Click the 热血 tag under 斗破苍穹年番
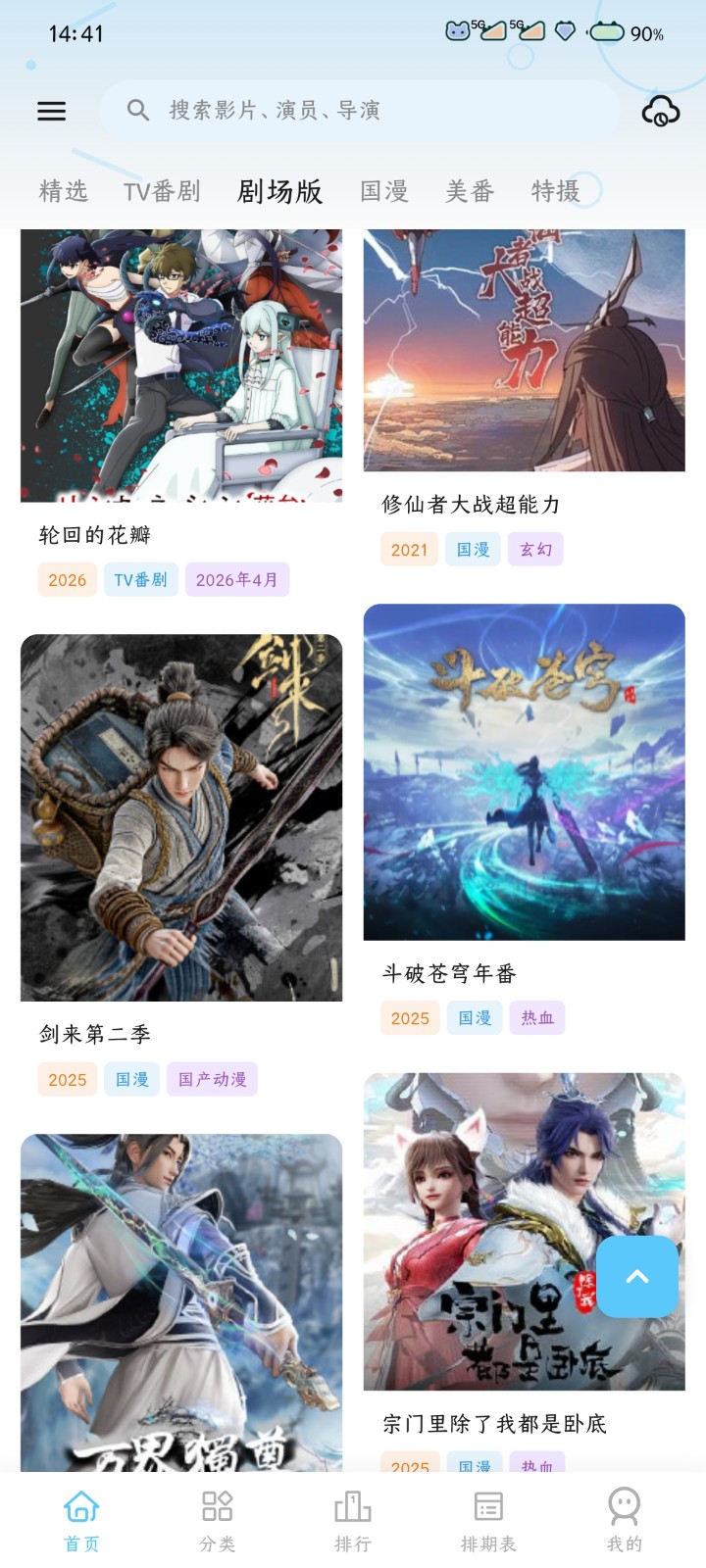Screen dimensions: 706x1568 537,1017
